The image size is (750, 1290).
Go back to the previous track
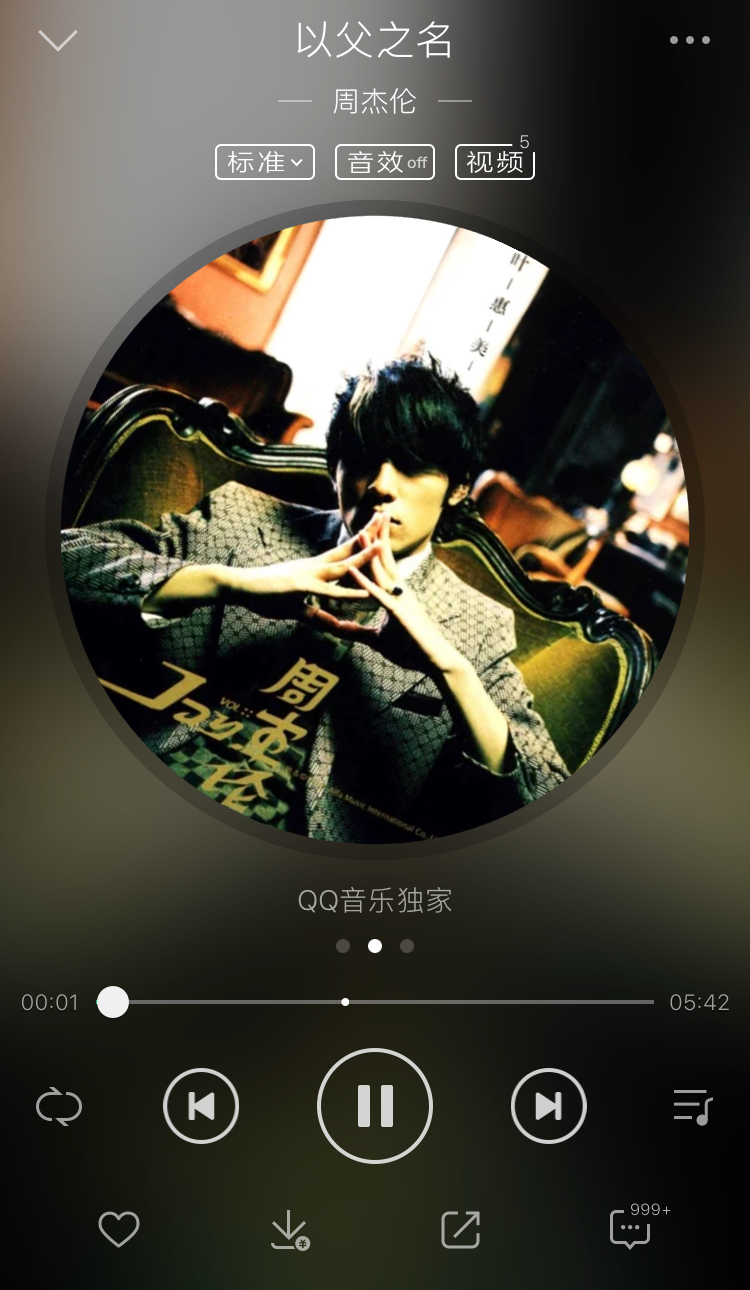pyautogui.click(x=200, y=1107)
